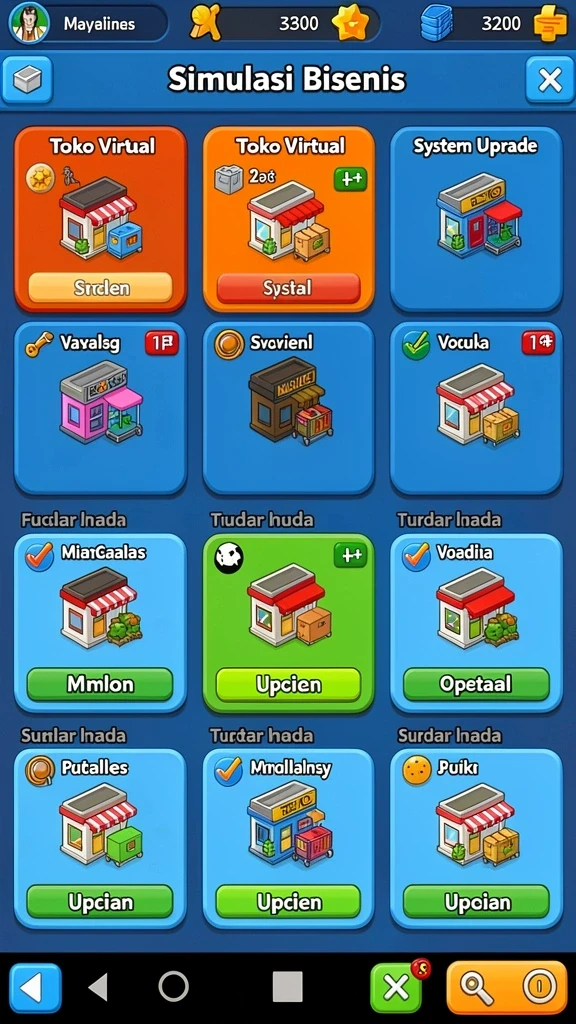Tap the blue back arrow button
The image size is (576, 1024).
35,987
